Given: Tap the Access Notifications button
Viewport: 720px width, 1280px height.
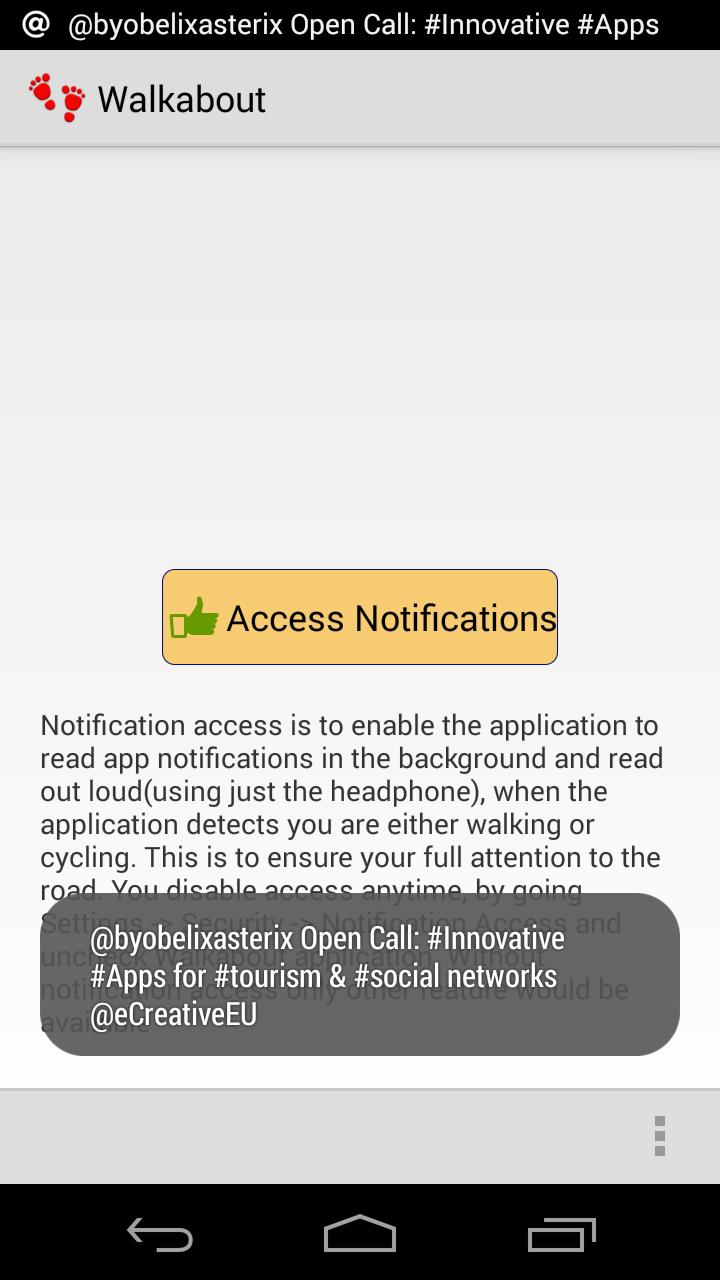Looking at the screenshot, I should pyautogui.click(x=360, y=617).
